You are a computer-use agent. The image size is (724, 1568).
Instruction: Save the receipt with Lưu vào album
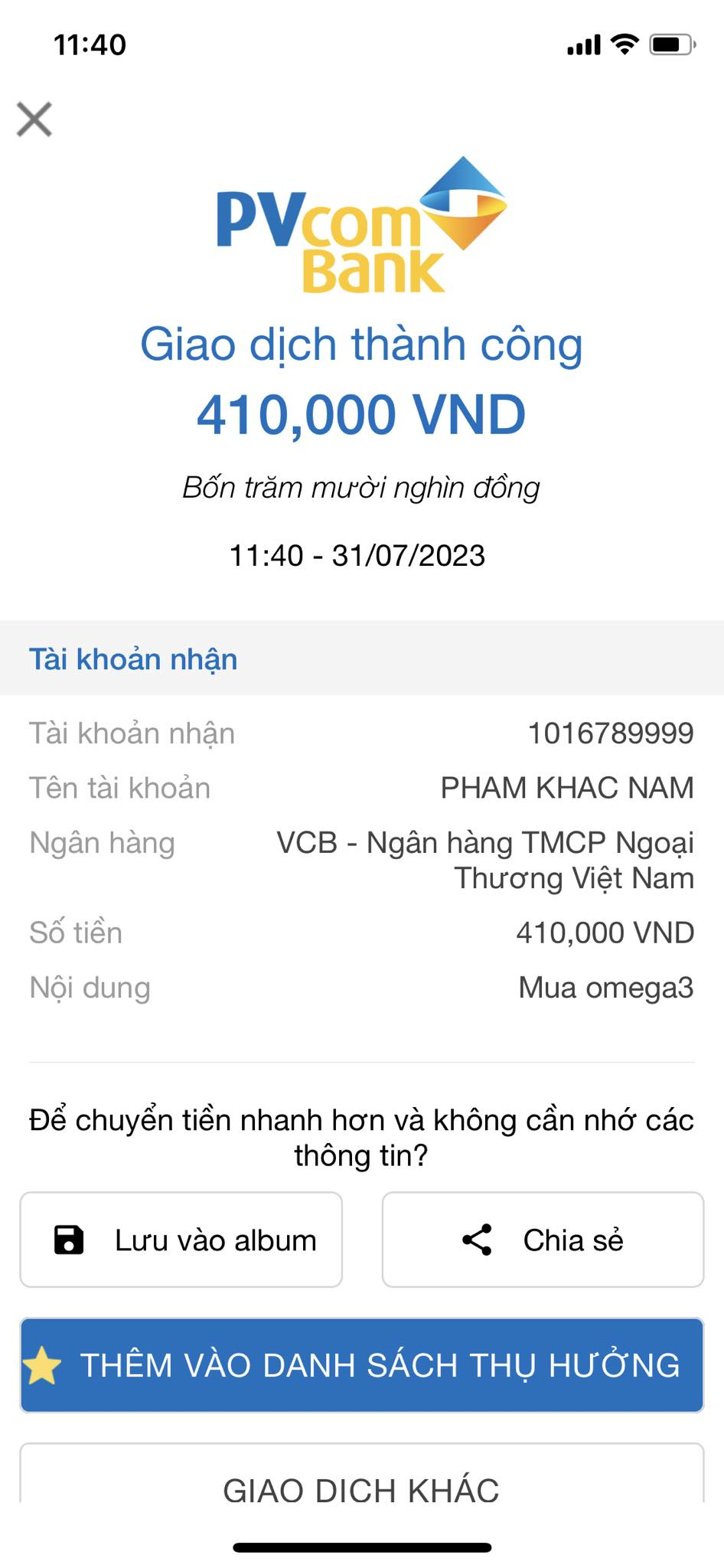[x=181, y=1240]
